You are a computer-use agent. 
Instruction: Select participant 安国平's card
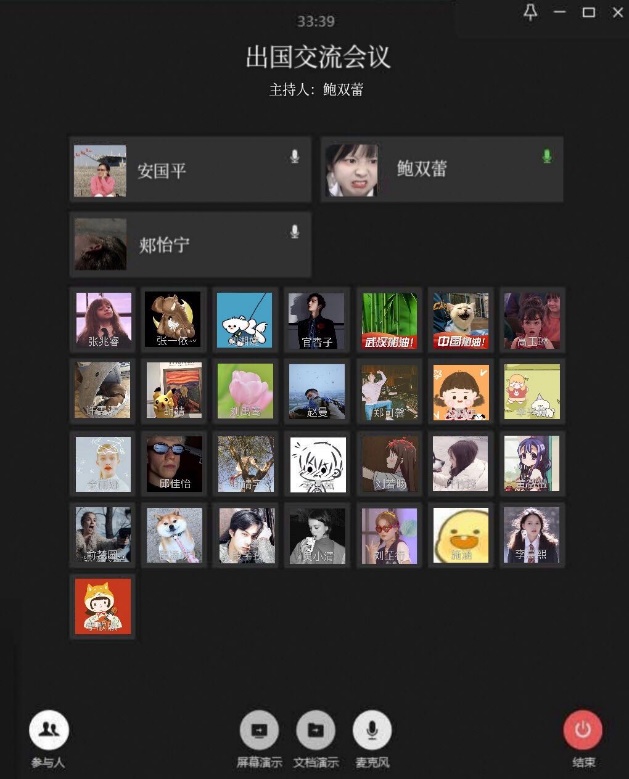[x=190, y=170]
